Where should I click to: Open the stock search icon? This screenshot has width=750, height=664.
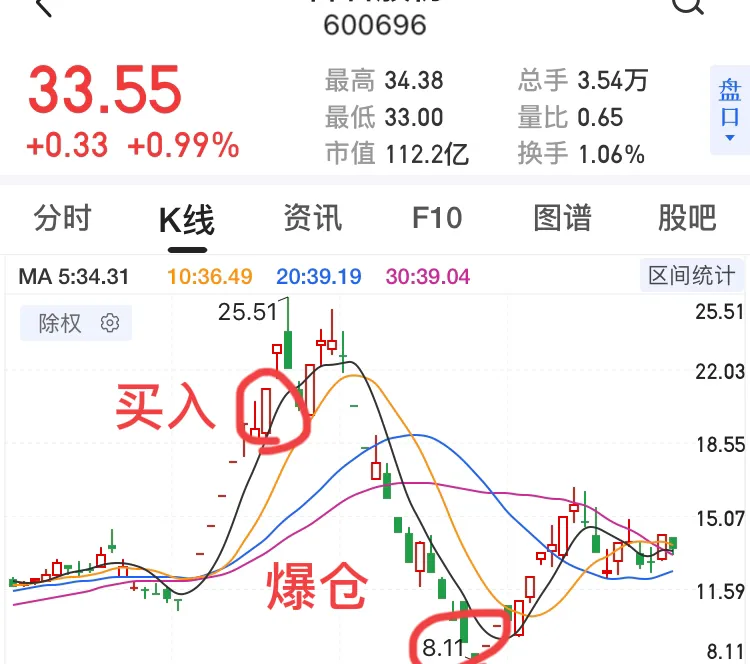689,6
